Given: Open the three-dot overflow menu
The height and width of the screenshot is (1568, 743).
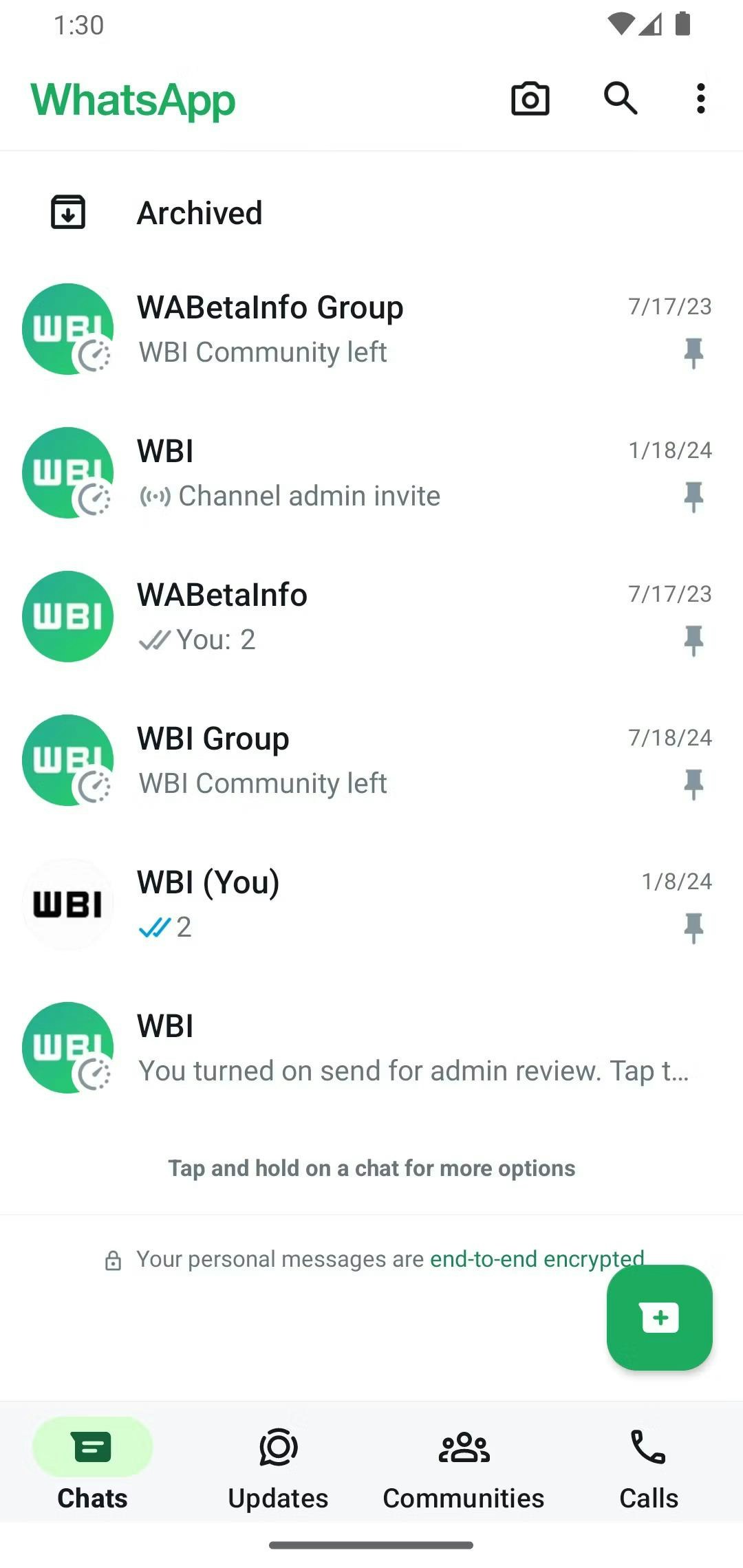Looking at the screenshot, I should tap(700, 98).
